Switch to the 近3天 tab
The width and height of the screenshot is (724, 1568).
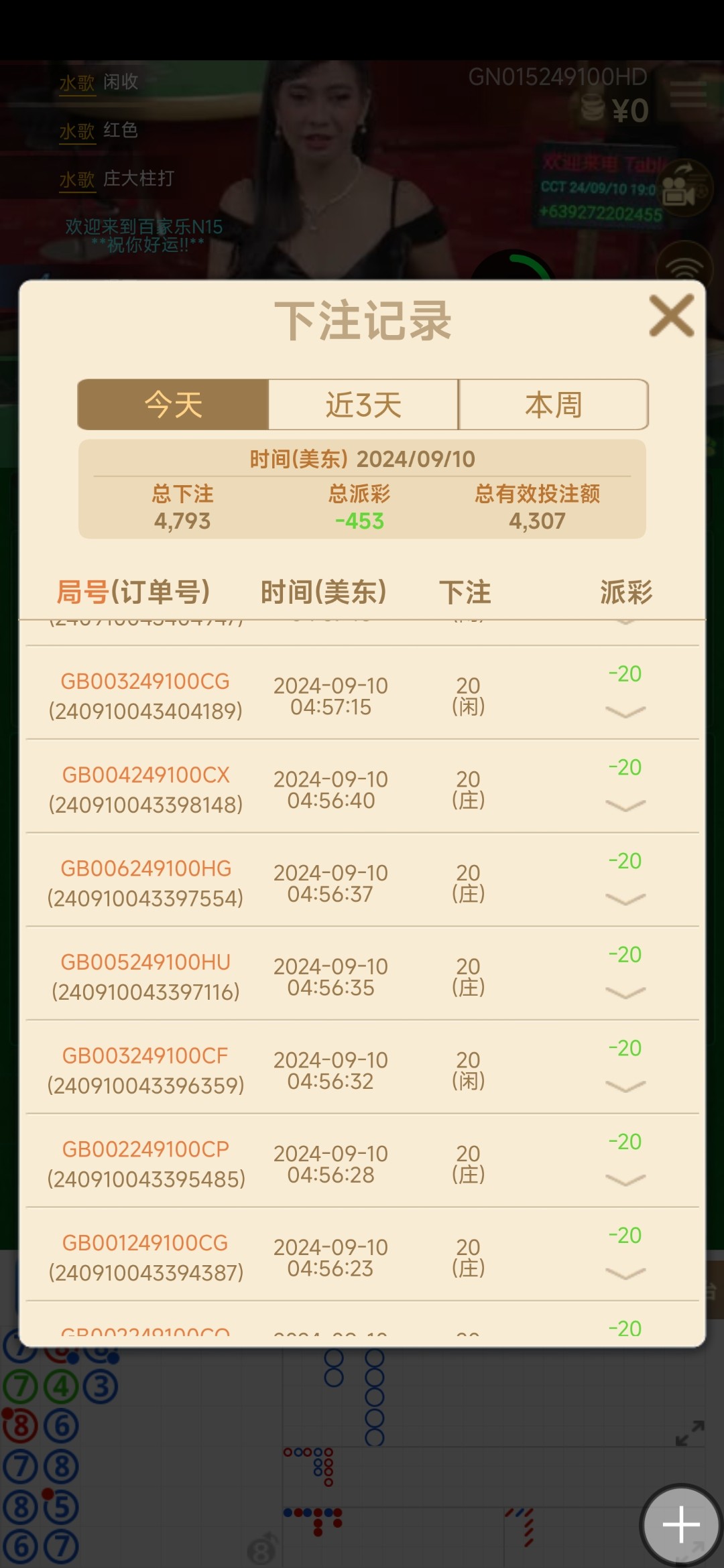pos(363,405)
